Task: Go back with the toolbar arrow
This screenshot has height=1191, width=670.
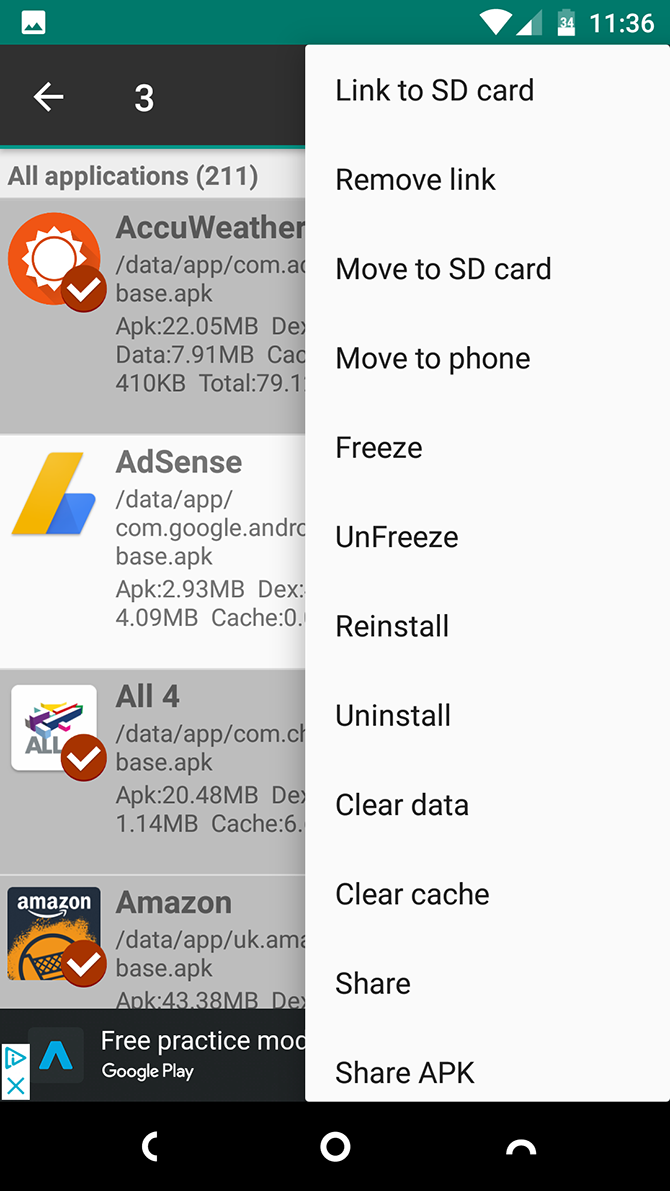Action: tap(49, 97)
